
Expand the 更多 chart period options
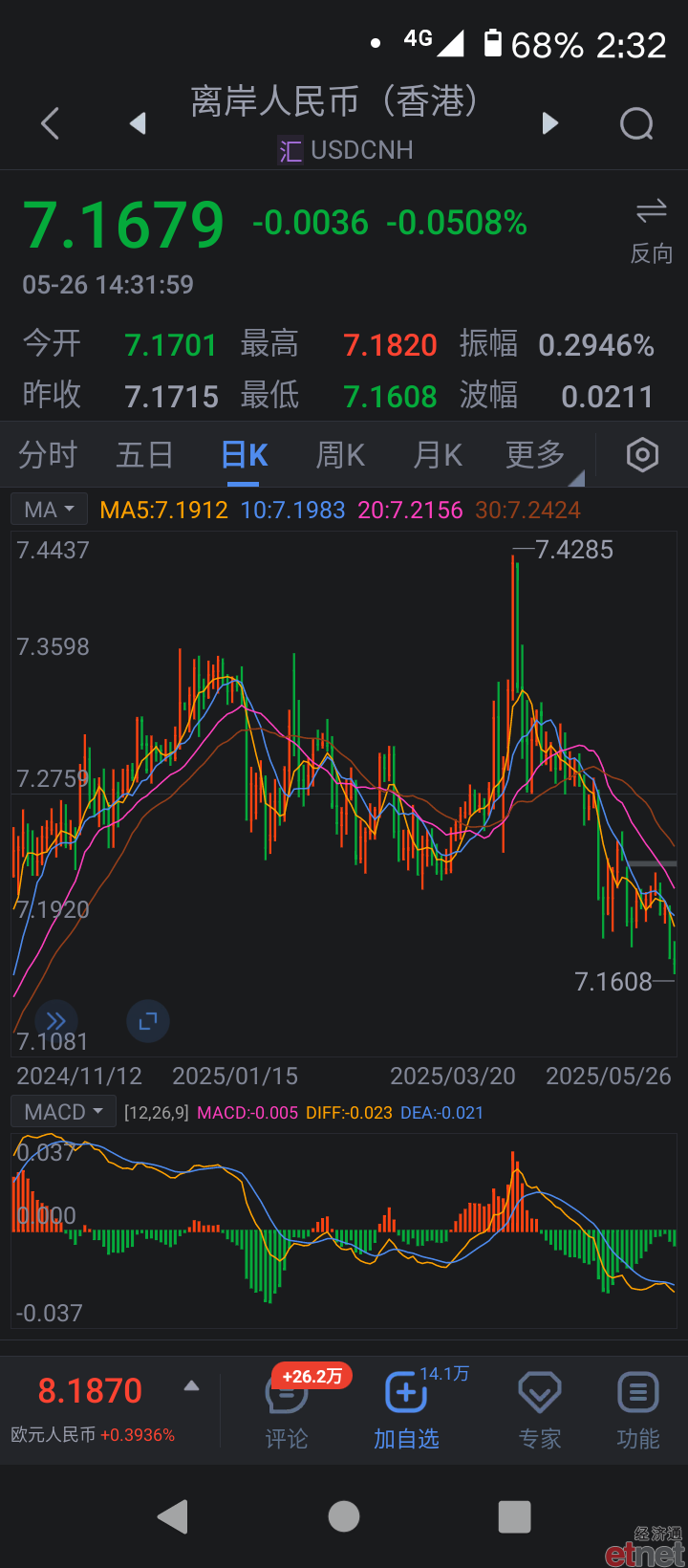pos(536,455)
